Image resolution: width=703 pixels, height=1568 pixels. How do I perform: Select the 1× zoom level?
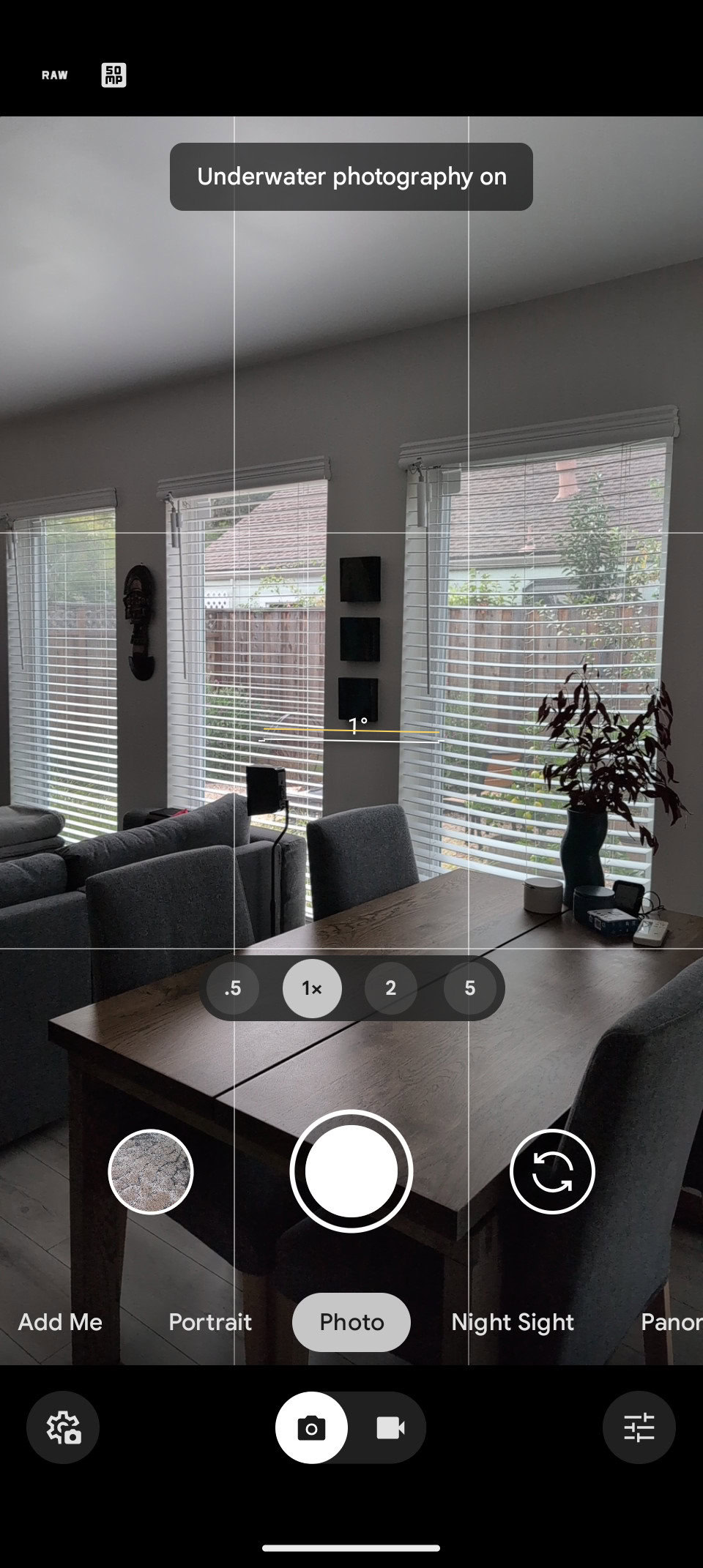[312, 988]
